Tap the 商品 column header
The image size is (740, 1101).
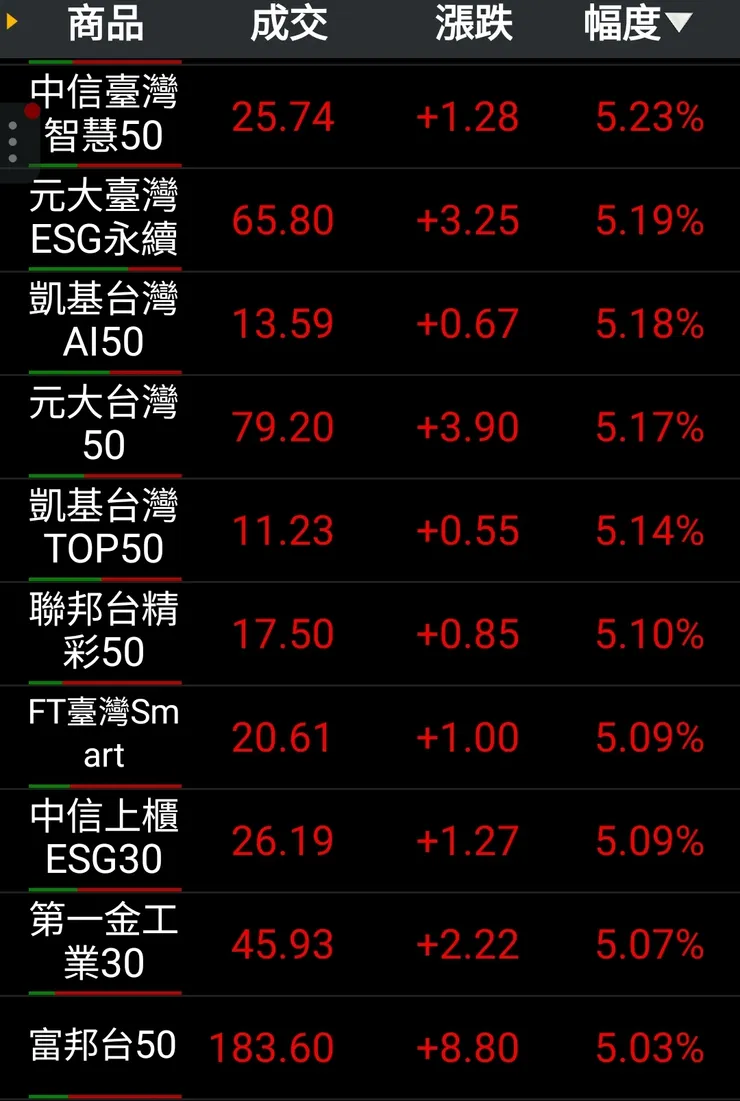(105, 24)
